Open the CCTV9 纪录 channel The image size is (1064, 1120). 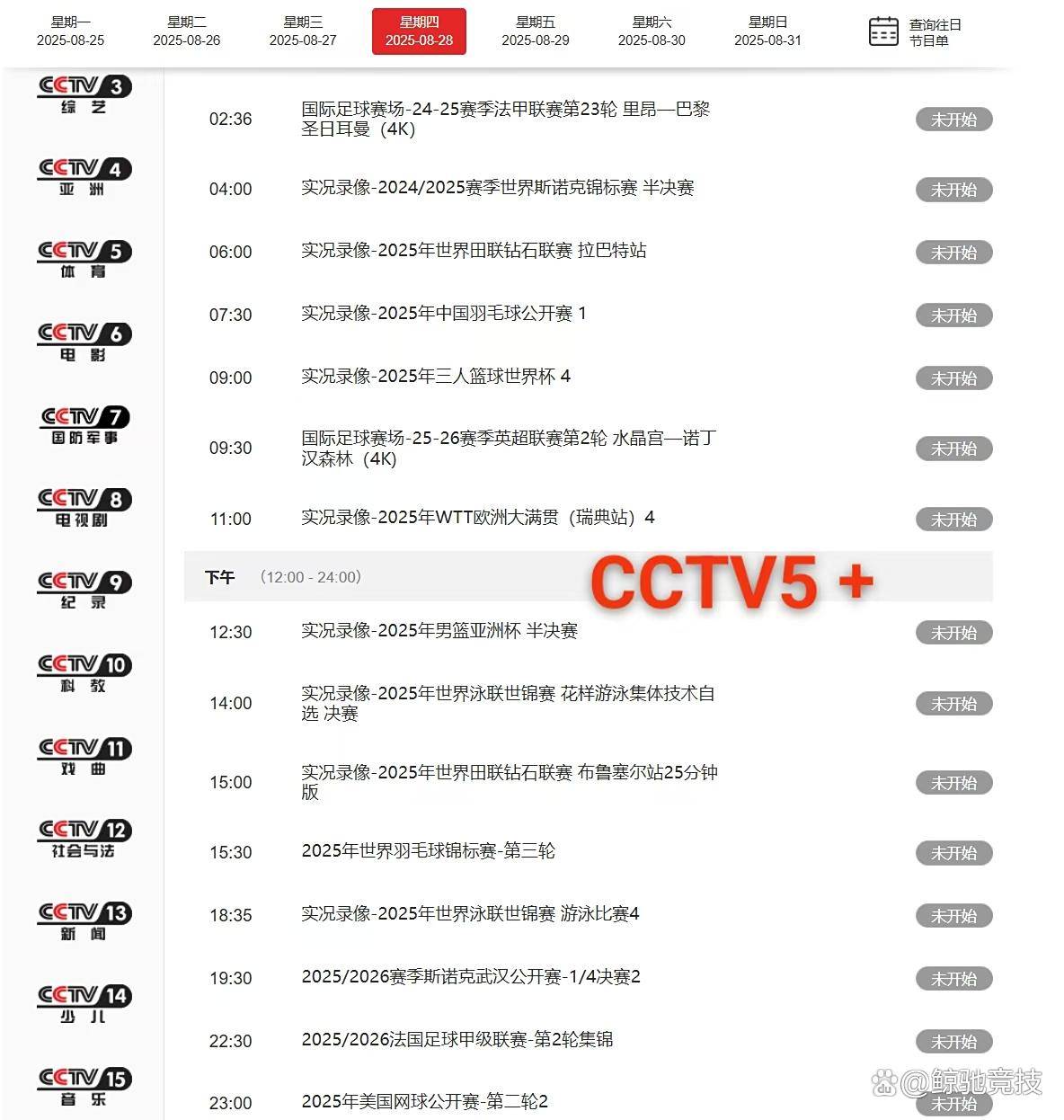[84, 591]
